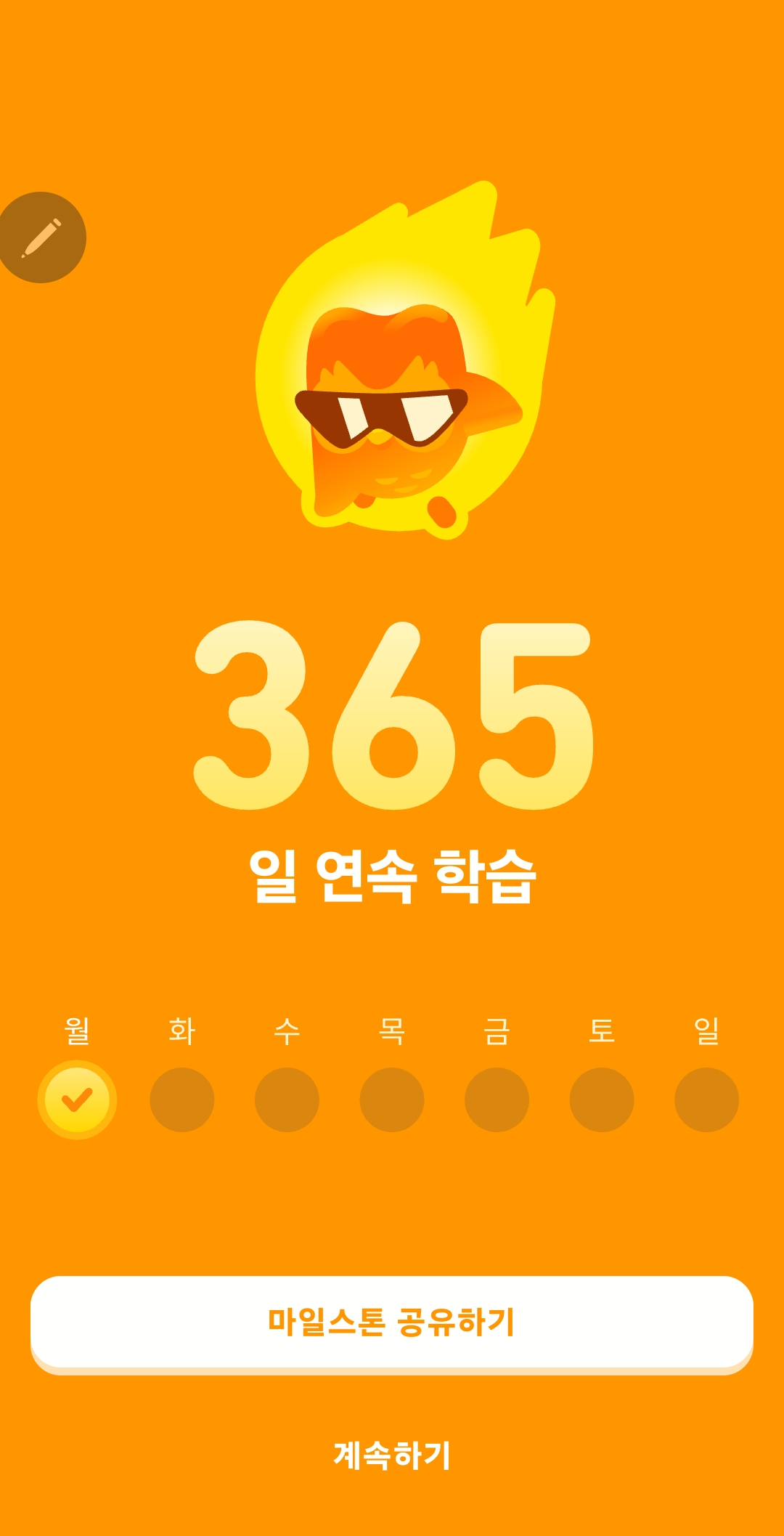The height and width of the screenshot is (1536, 784).
Task: Select the 목 (Thursday) day indicator
Action: pos(392,1100)
